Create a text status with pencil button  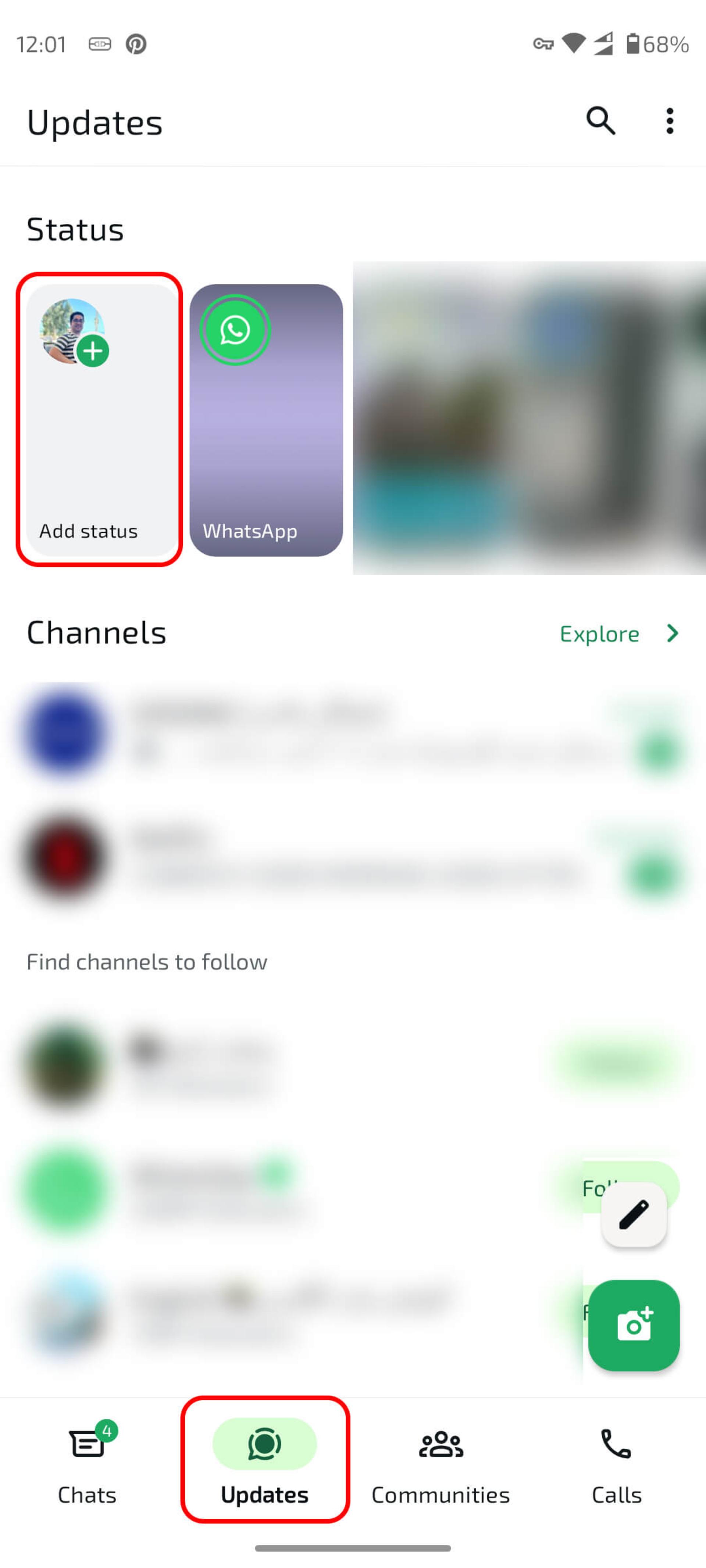point(634,1215)
